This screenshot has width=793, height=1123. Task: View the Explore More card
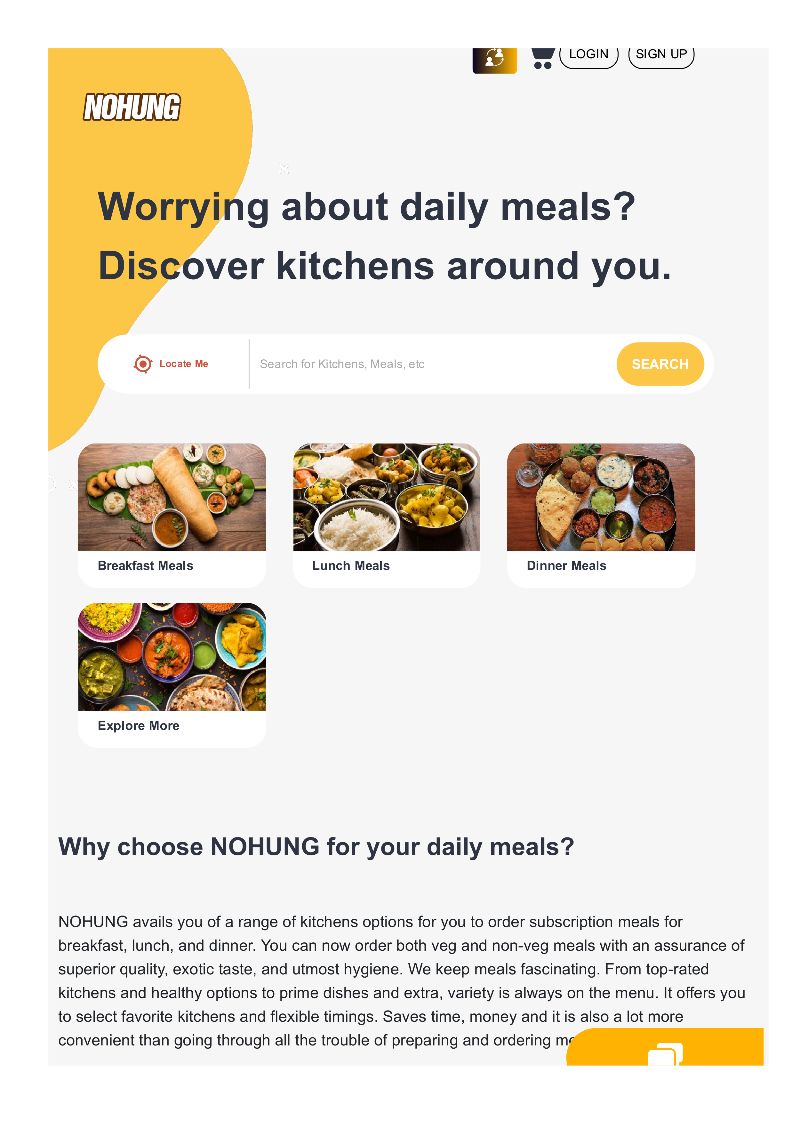172,674
